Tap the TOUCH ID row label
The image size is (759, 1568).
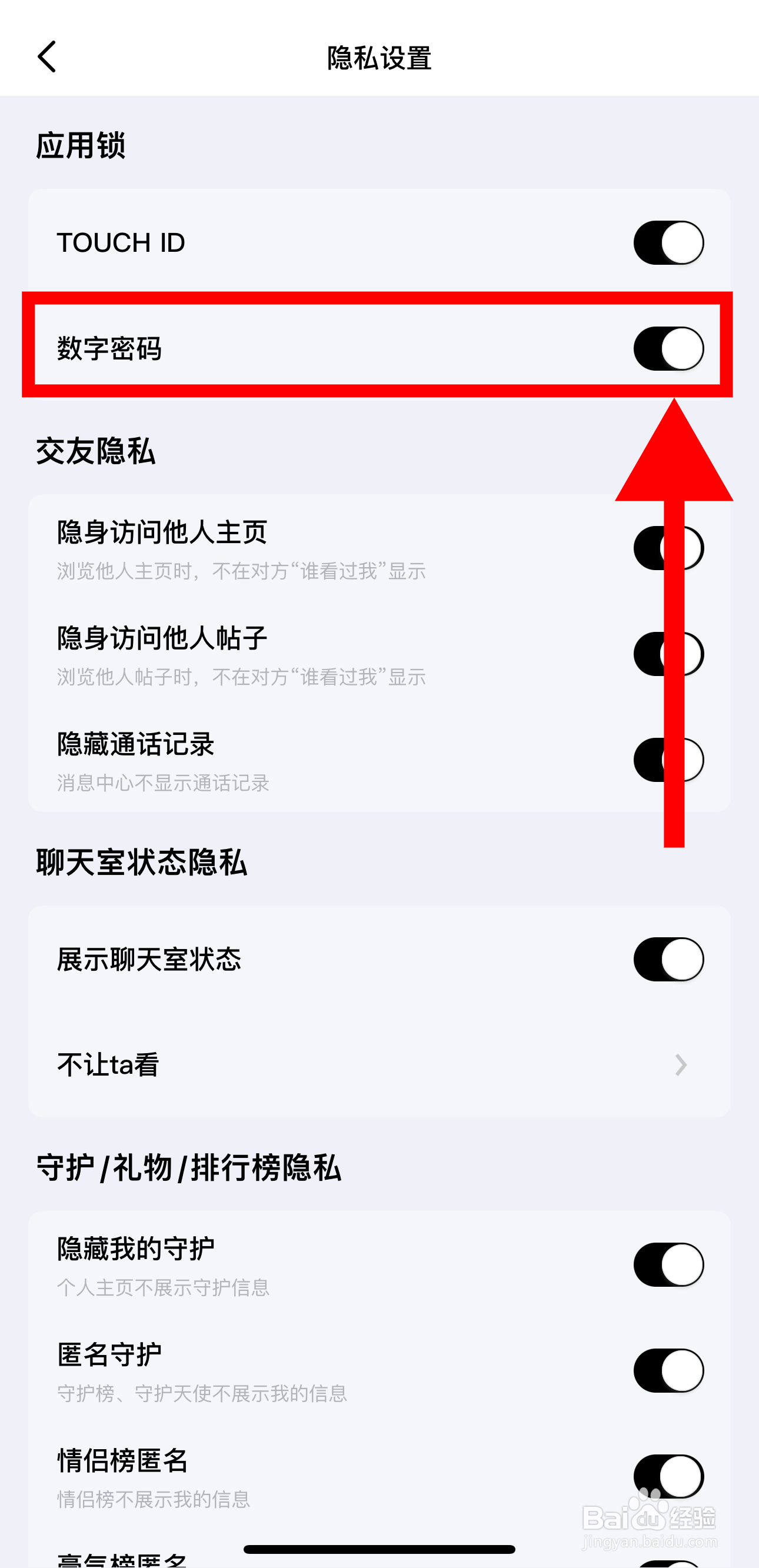pos(121,242)
